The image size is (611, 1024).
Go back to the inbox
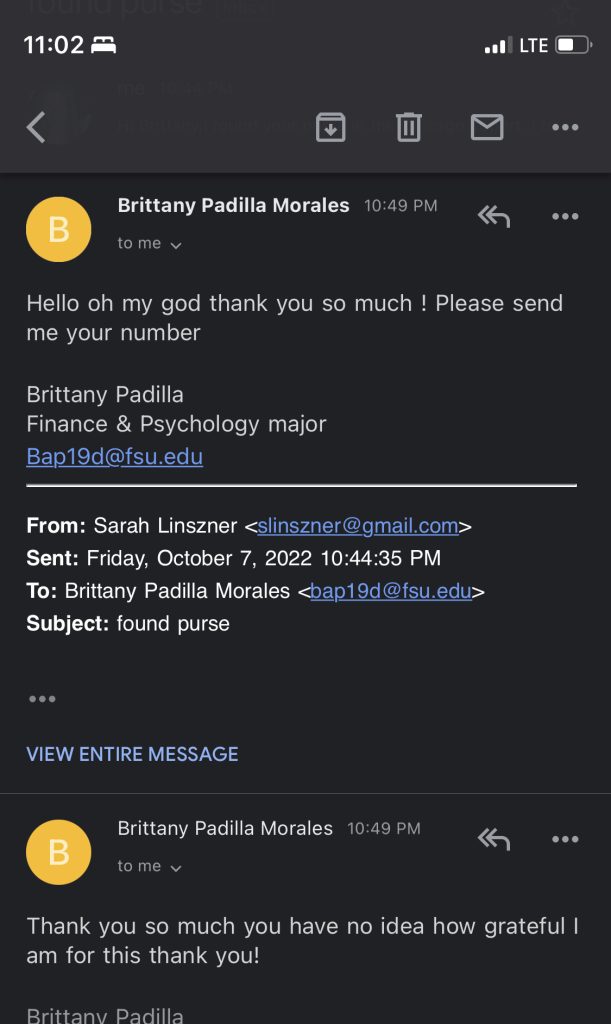click(36, 127)
